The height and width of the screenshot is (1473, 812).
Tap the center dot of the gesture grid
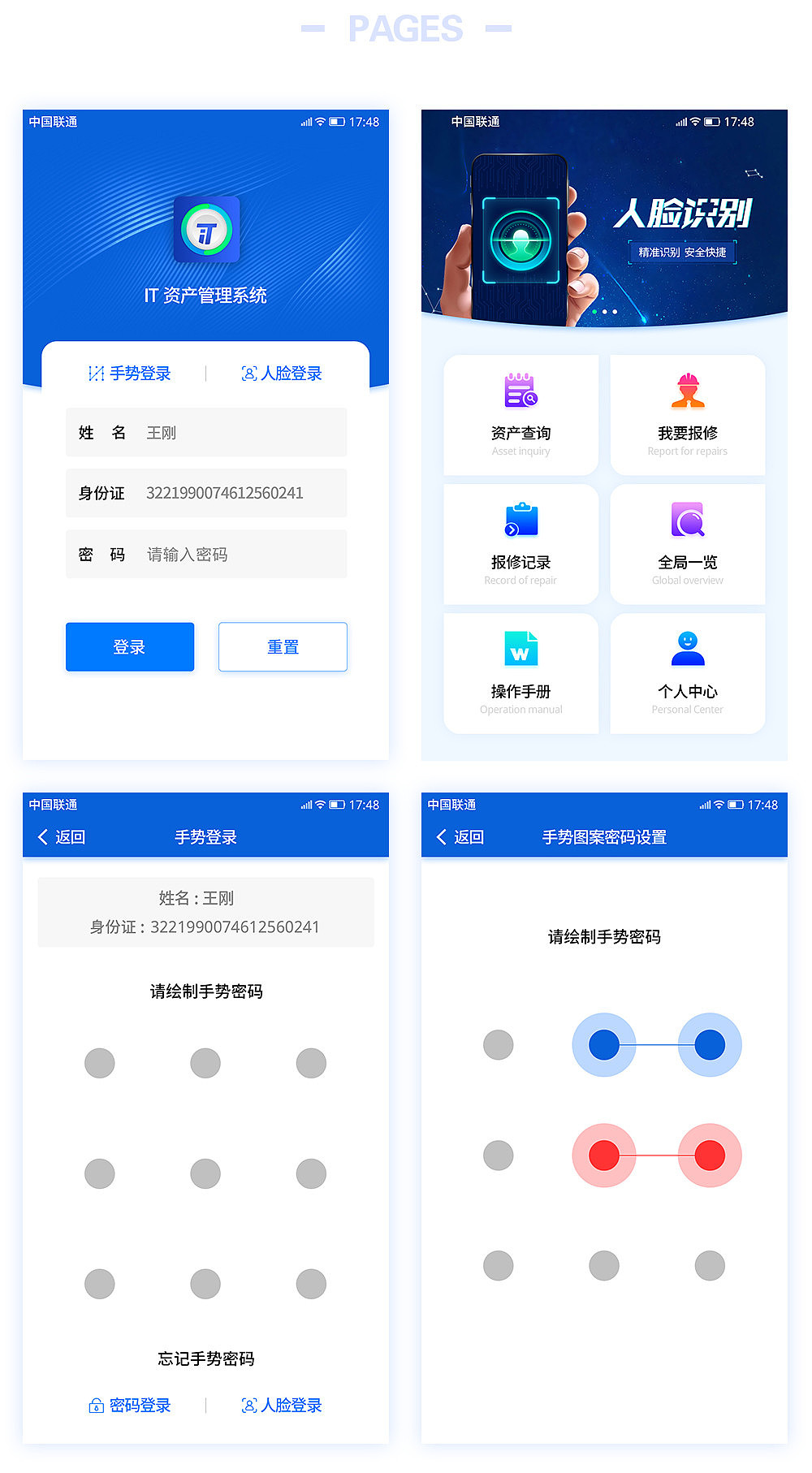coord(205,1173)
